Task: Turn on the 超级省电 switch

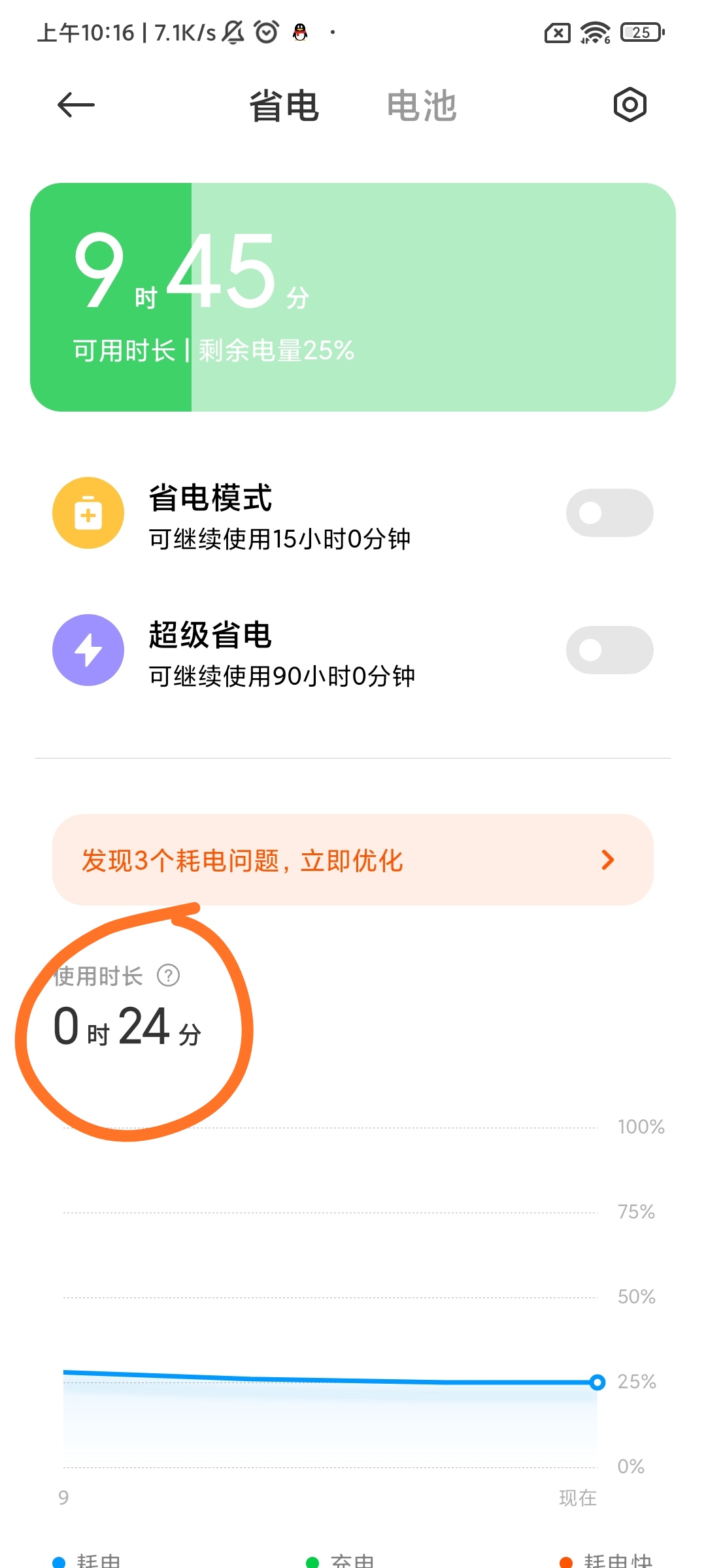Action: coord(609,650)
